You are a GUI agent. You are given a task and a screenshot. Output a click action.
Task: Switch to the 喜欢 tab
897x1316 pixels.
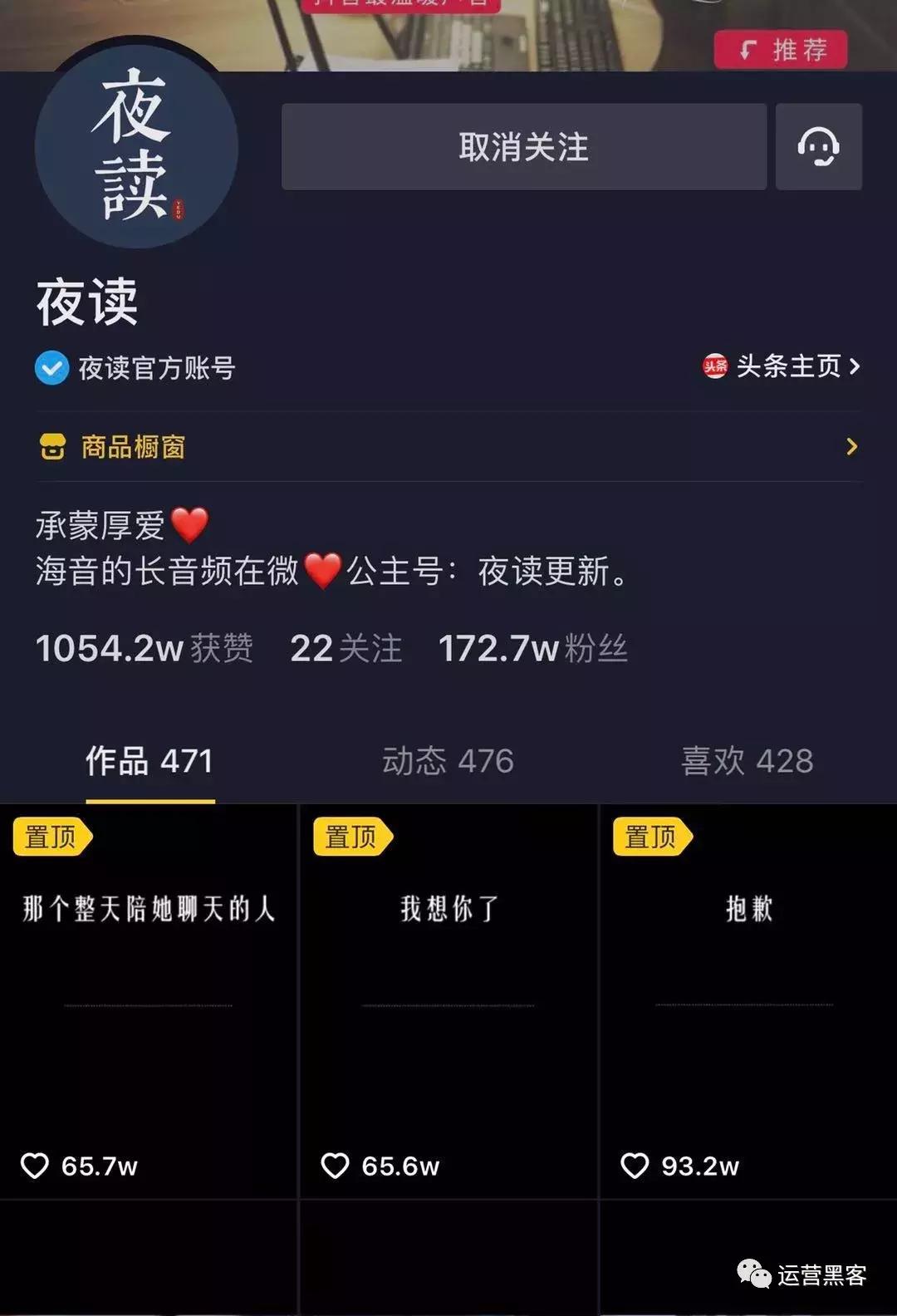(747, 760)
